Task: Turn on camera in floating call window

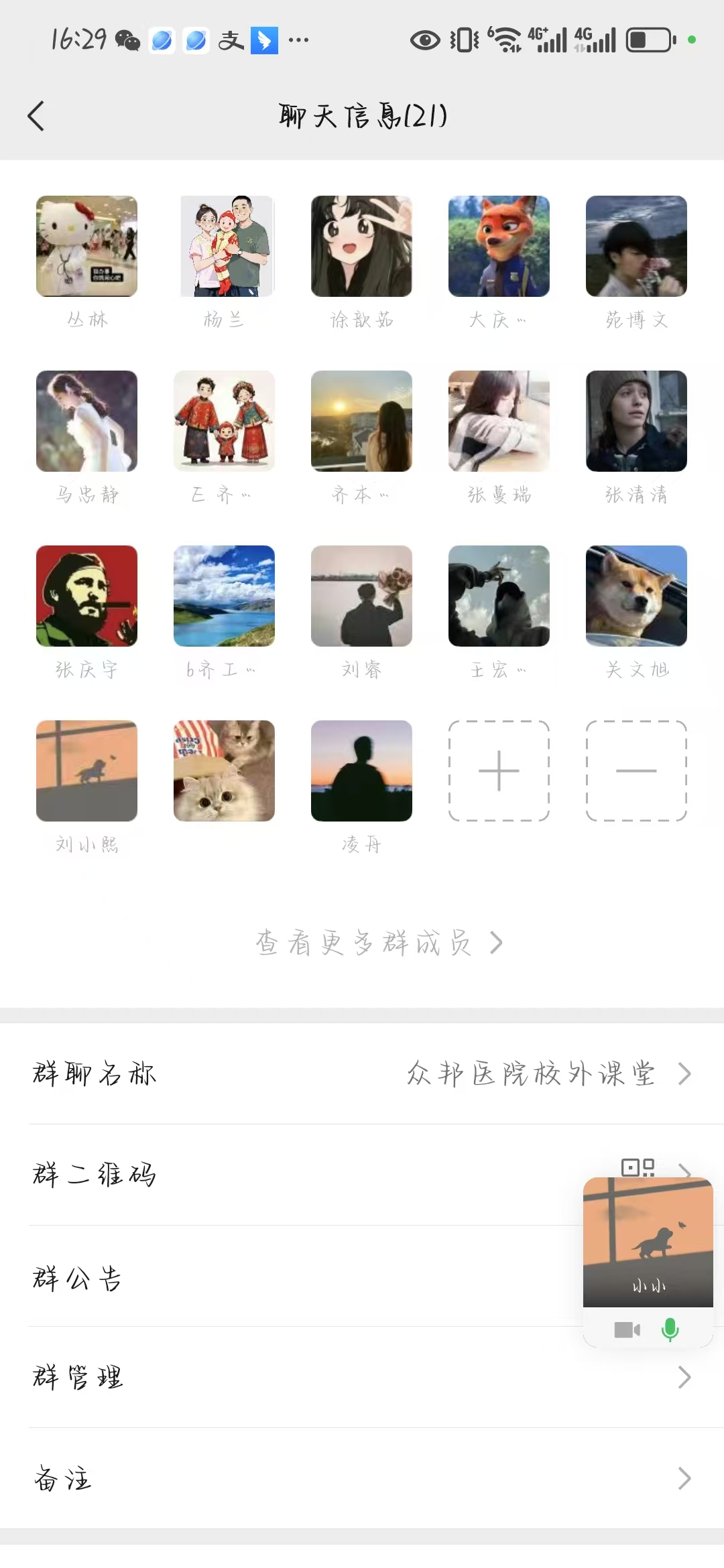Action: pyautogui.click(x=627, y=1329)
